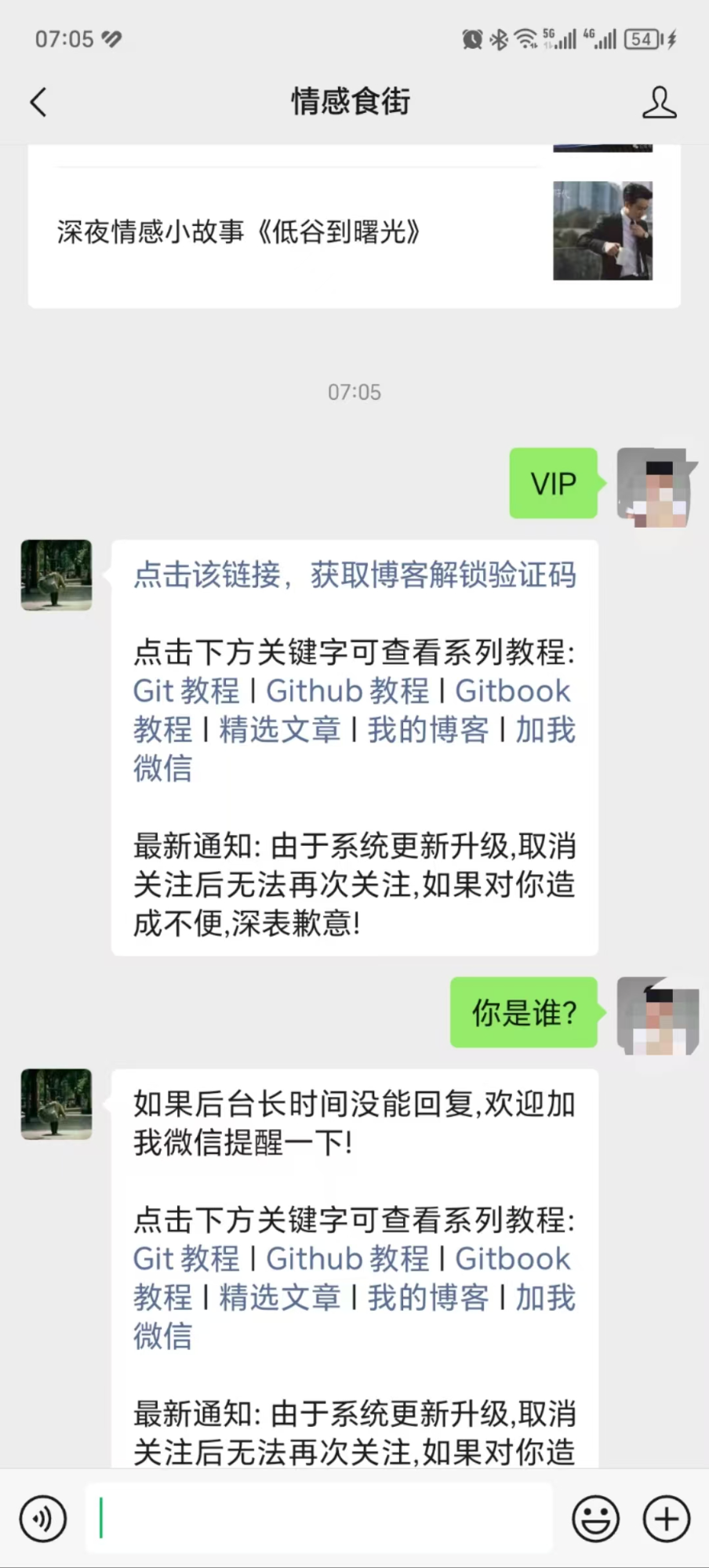Open the plus attachment menu
Viewport: 709px width, 1568px height.
pyautogui.click(x=667, y=1519)
